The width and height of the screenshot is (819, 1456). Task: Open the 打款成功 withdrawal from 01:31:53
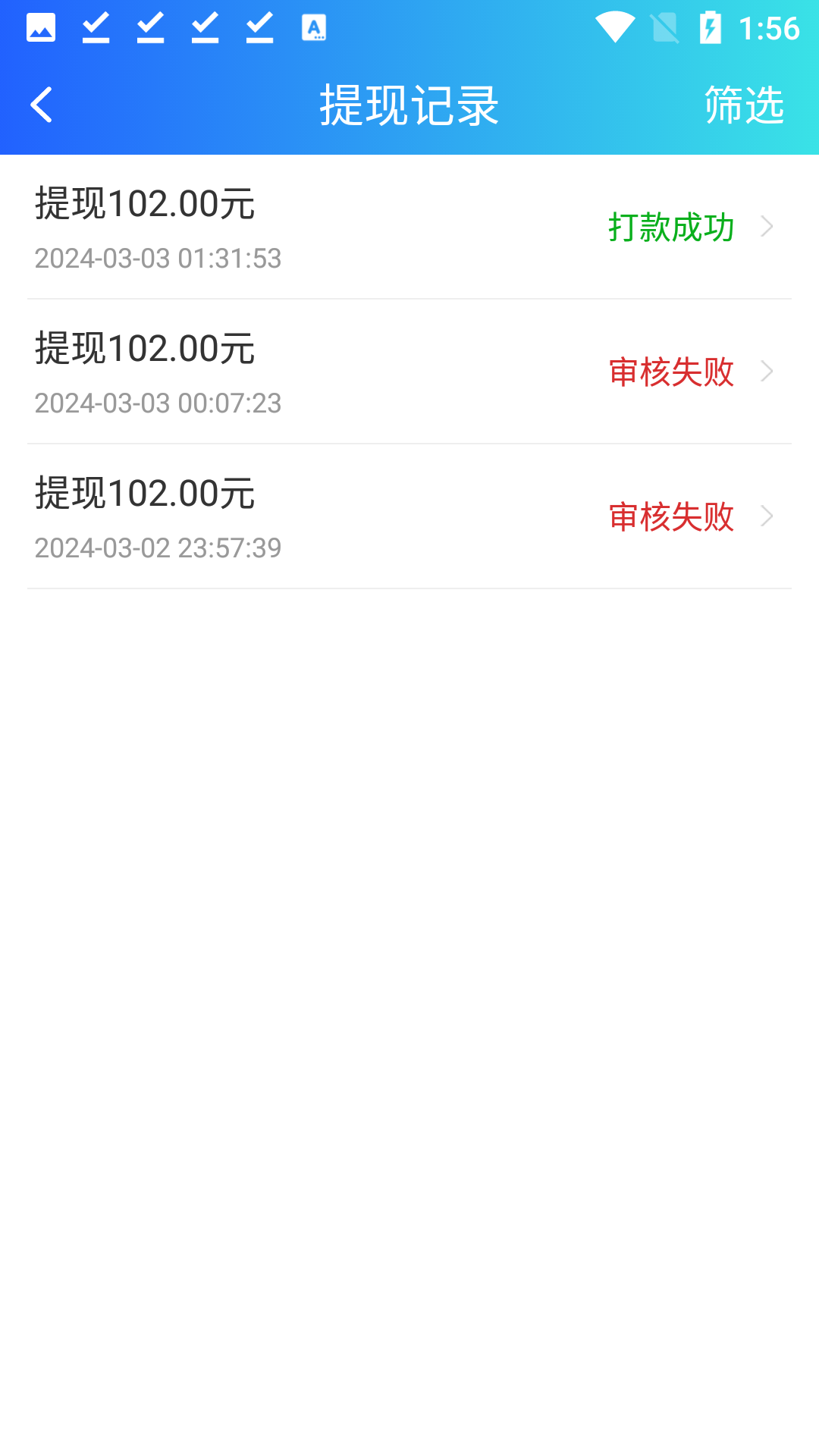(409, 227)
